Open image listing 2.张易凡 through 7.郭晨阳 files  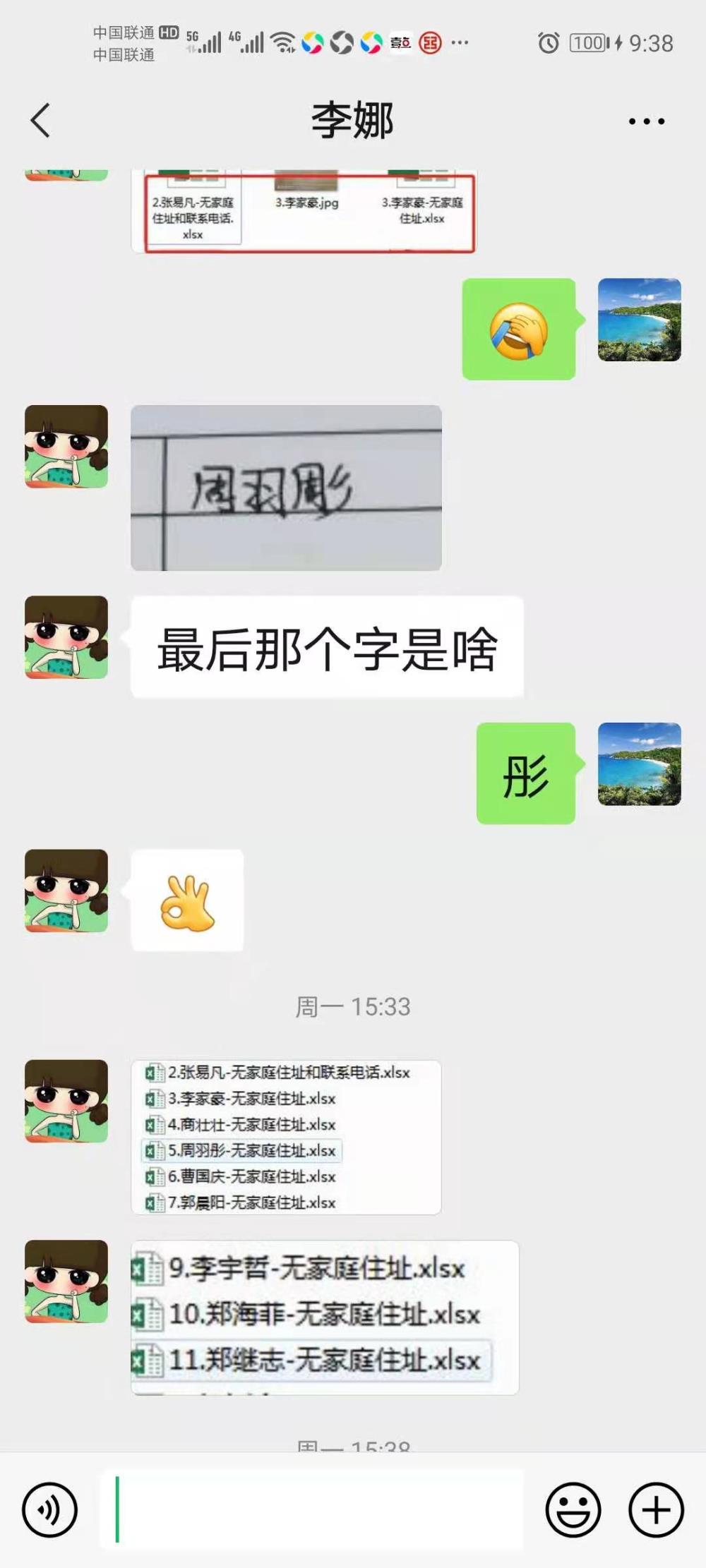(x=286, y=1137)
